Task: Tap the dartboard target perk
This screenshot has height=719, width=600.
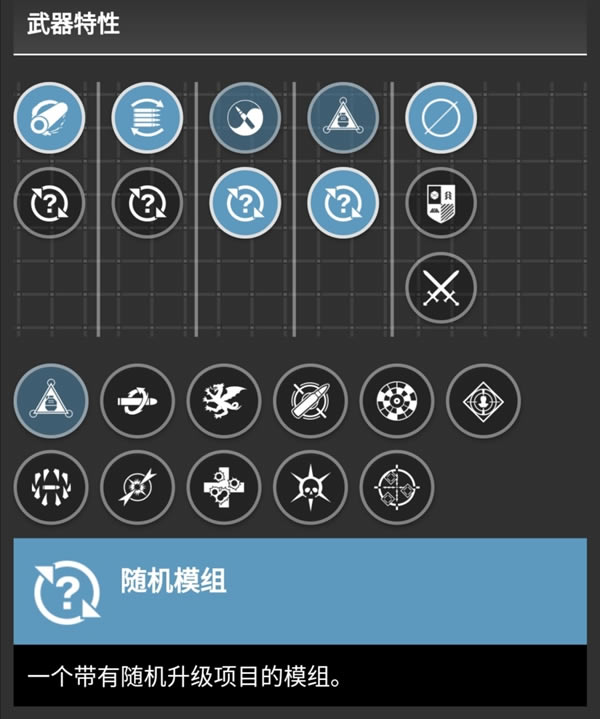Action: pyautogui.click(x=397, y=401)
